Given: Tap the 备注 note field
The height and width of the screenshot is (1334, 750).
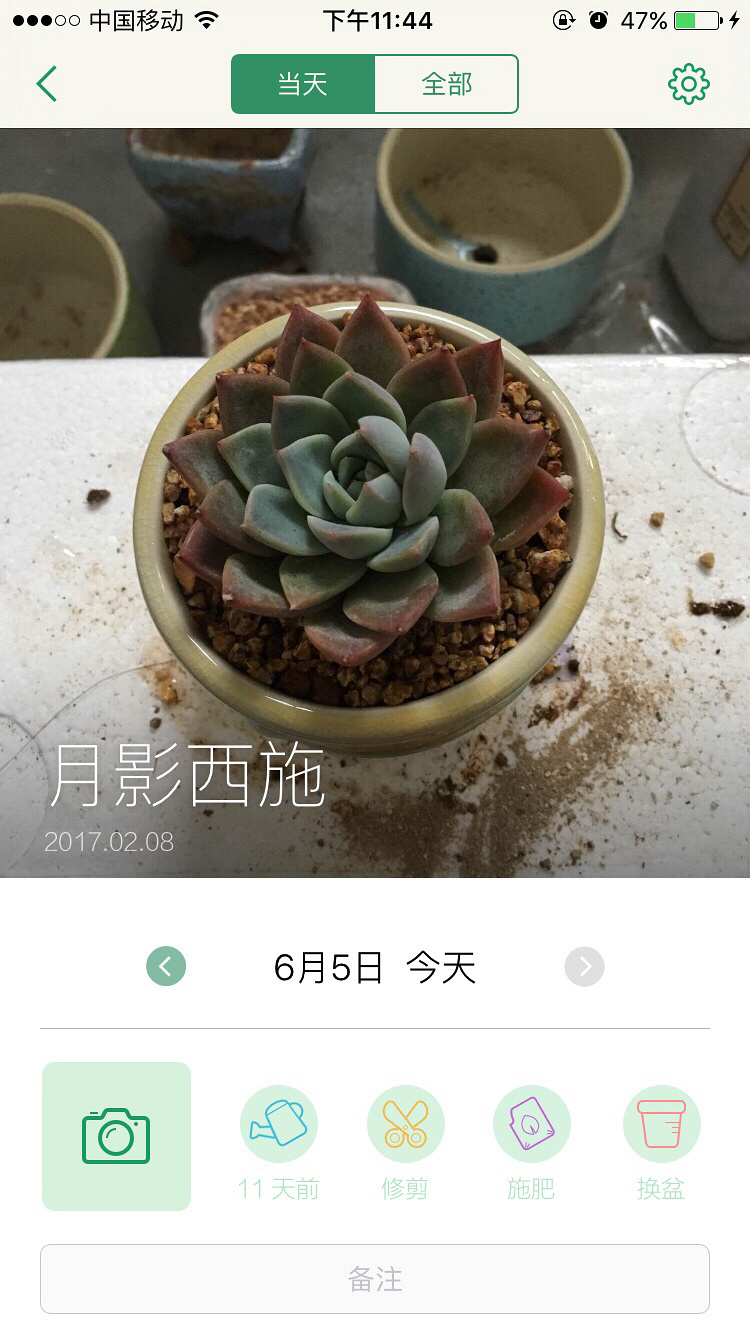Looking at the screenshot, I should (x=375, y=1279).
